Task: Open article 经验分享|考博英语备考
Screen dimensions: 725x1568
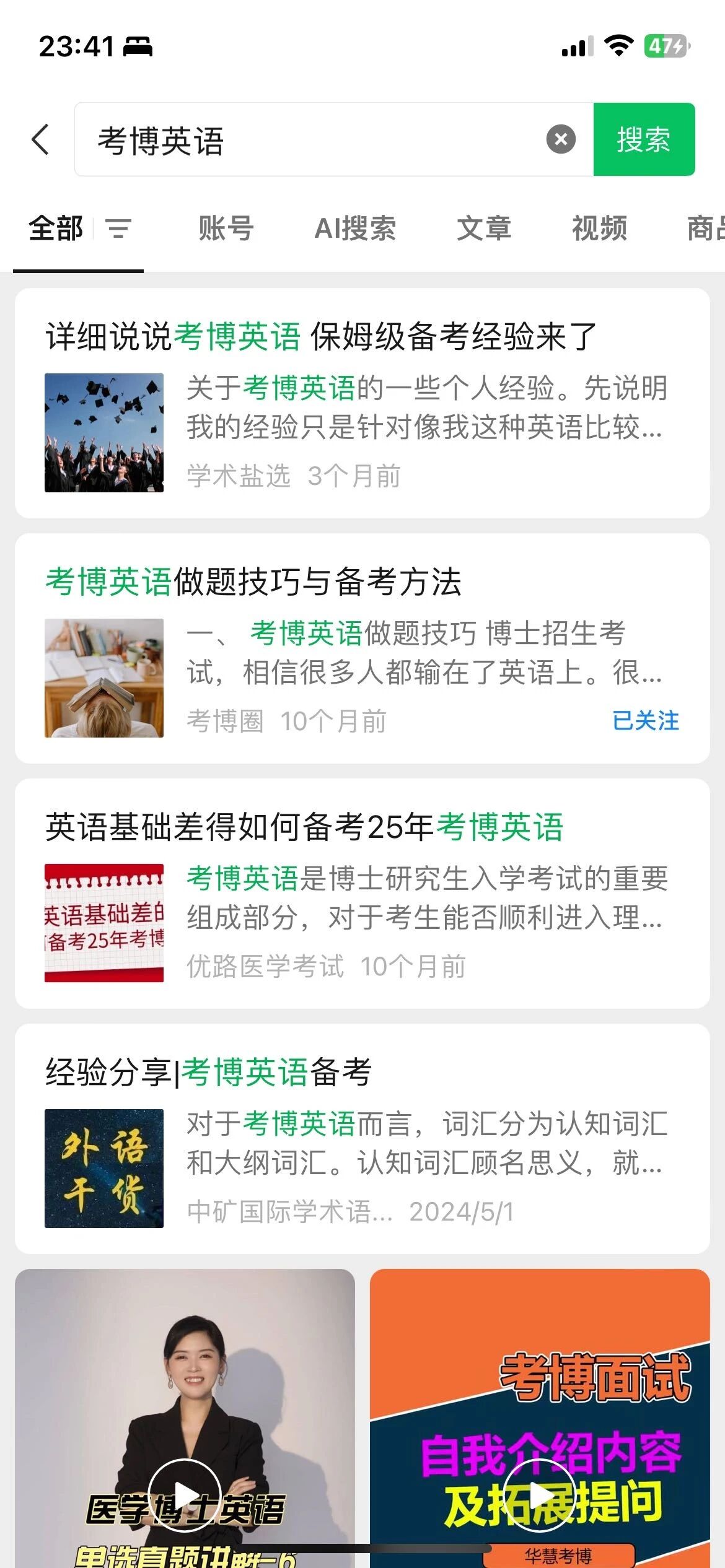Action: click(208, 1073)
